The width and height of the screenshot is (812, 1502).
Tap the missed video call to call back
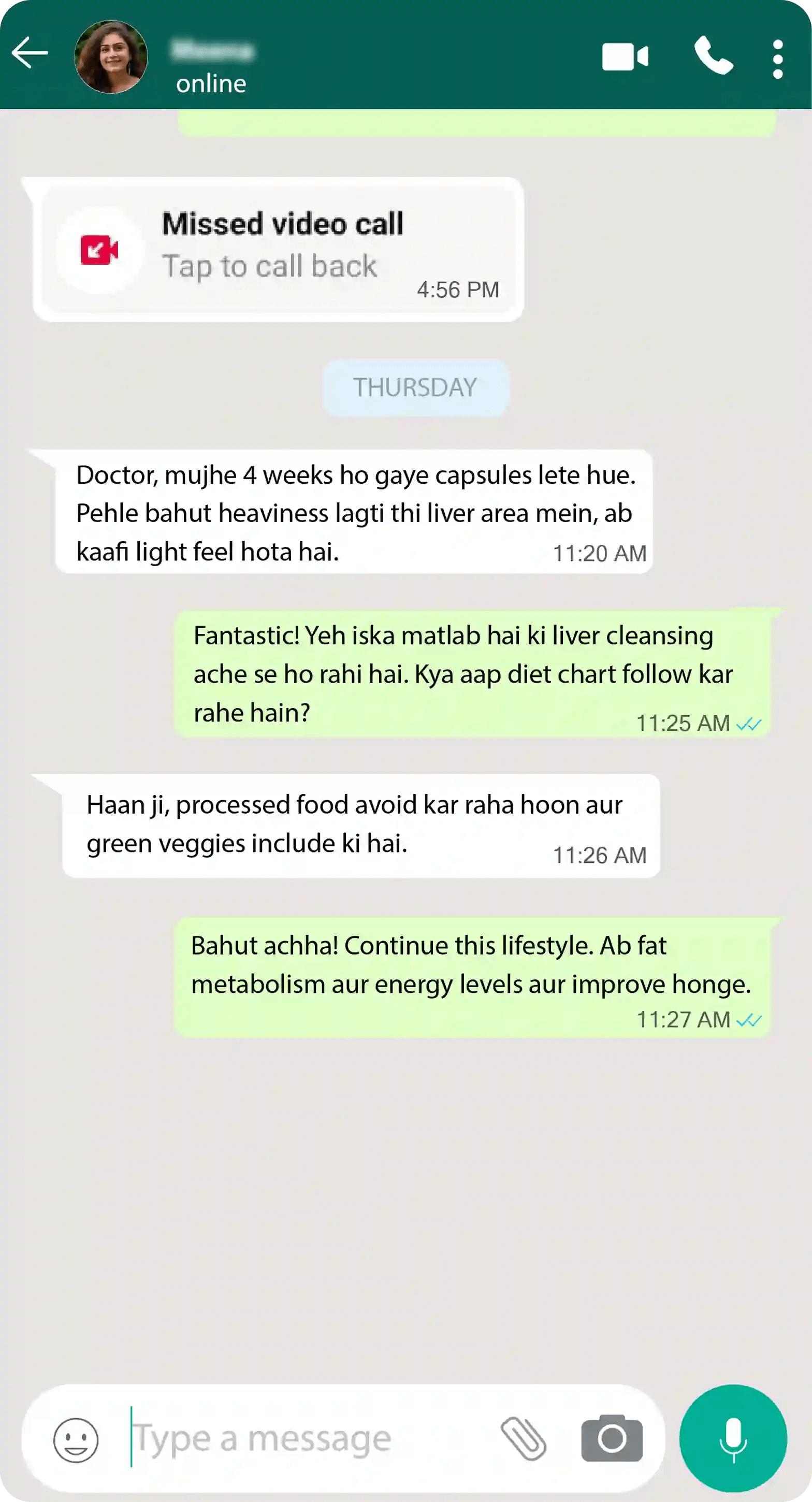(x=278, y=250)
